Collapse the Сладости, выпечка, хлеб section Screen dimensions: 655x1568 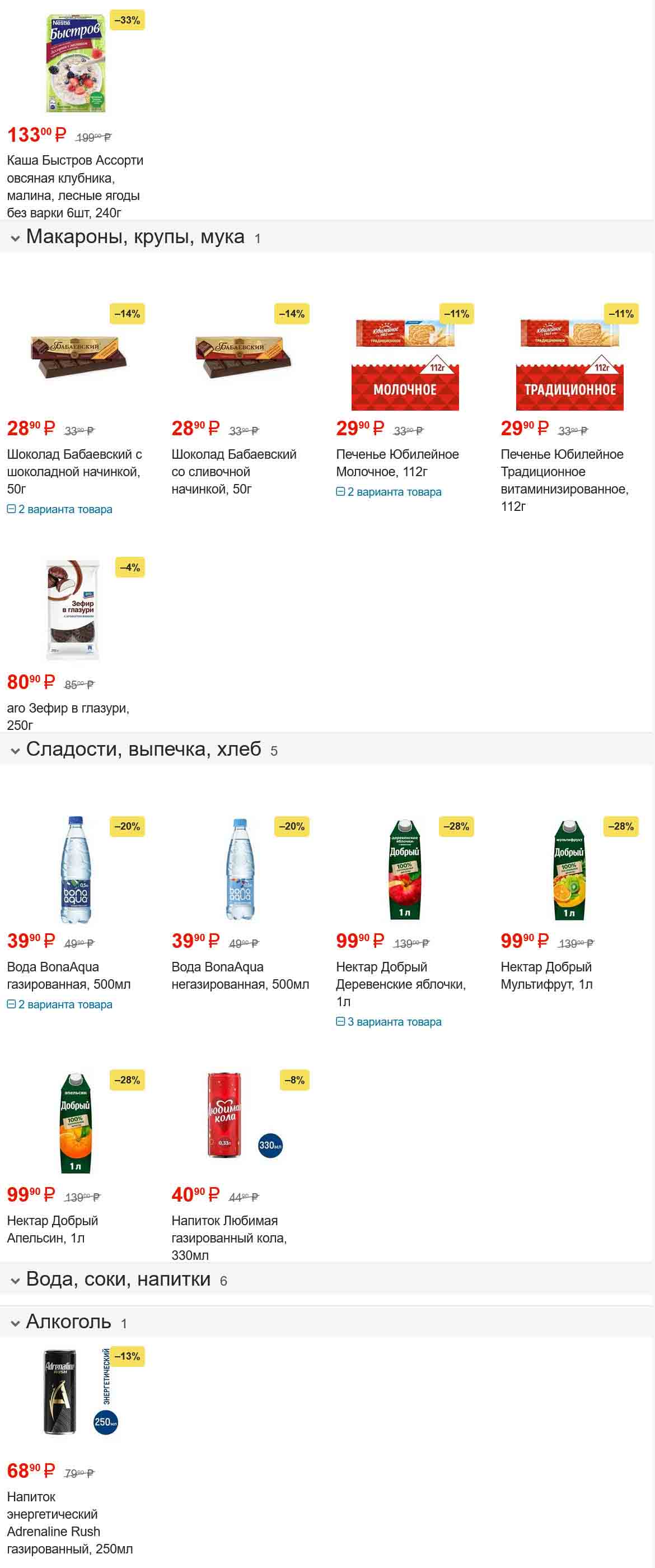click(15, 751)
